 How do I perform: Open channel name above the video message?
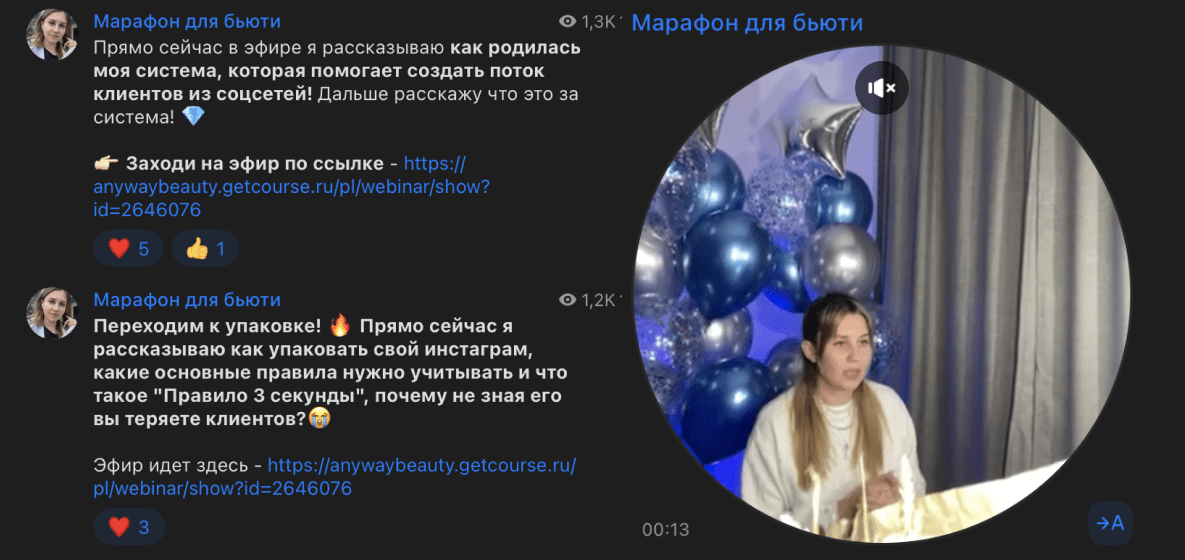[x=747, y=22]
